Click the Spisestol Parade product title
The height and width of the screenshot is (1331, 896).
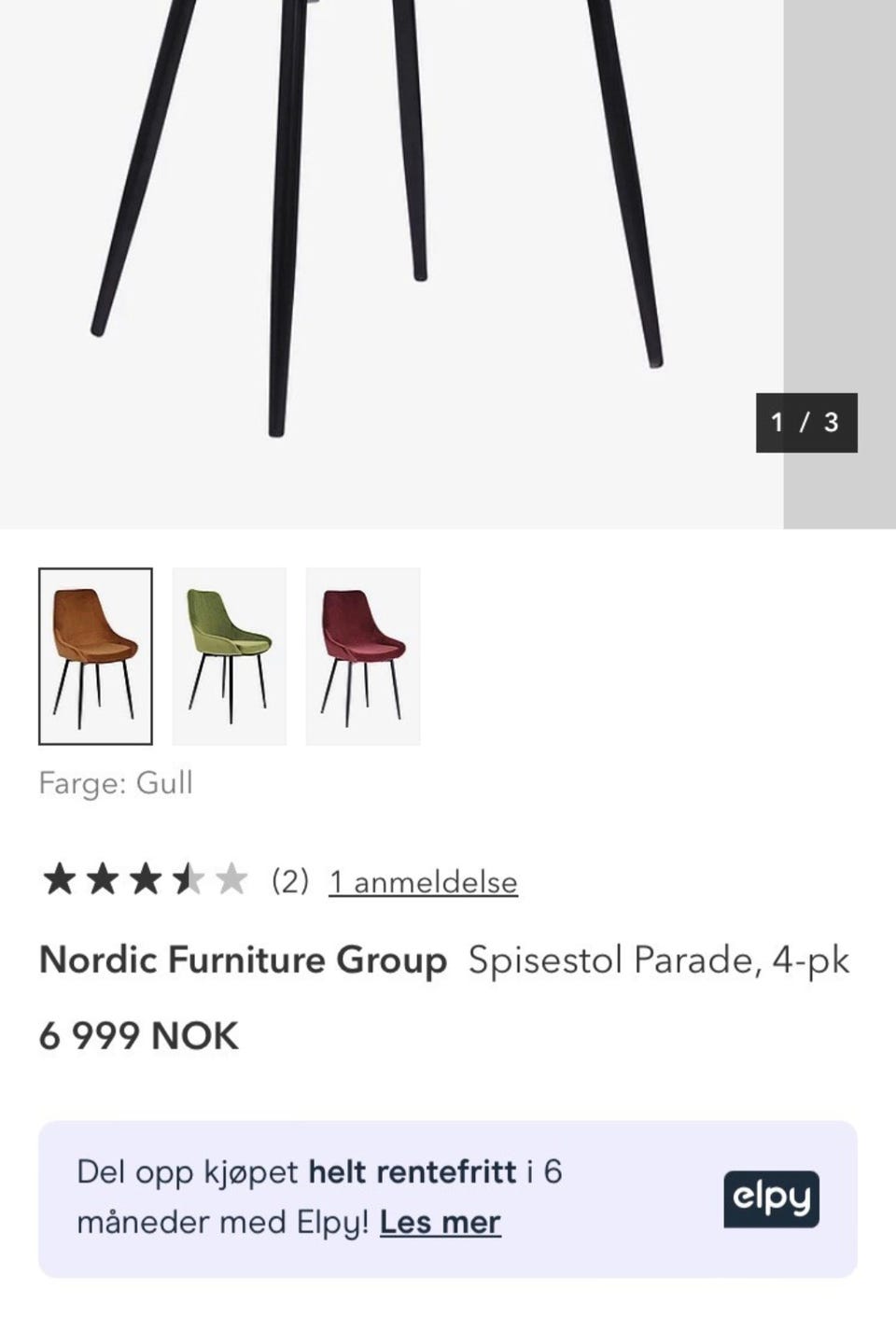pyautogui.click(x=660, y=959)
